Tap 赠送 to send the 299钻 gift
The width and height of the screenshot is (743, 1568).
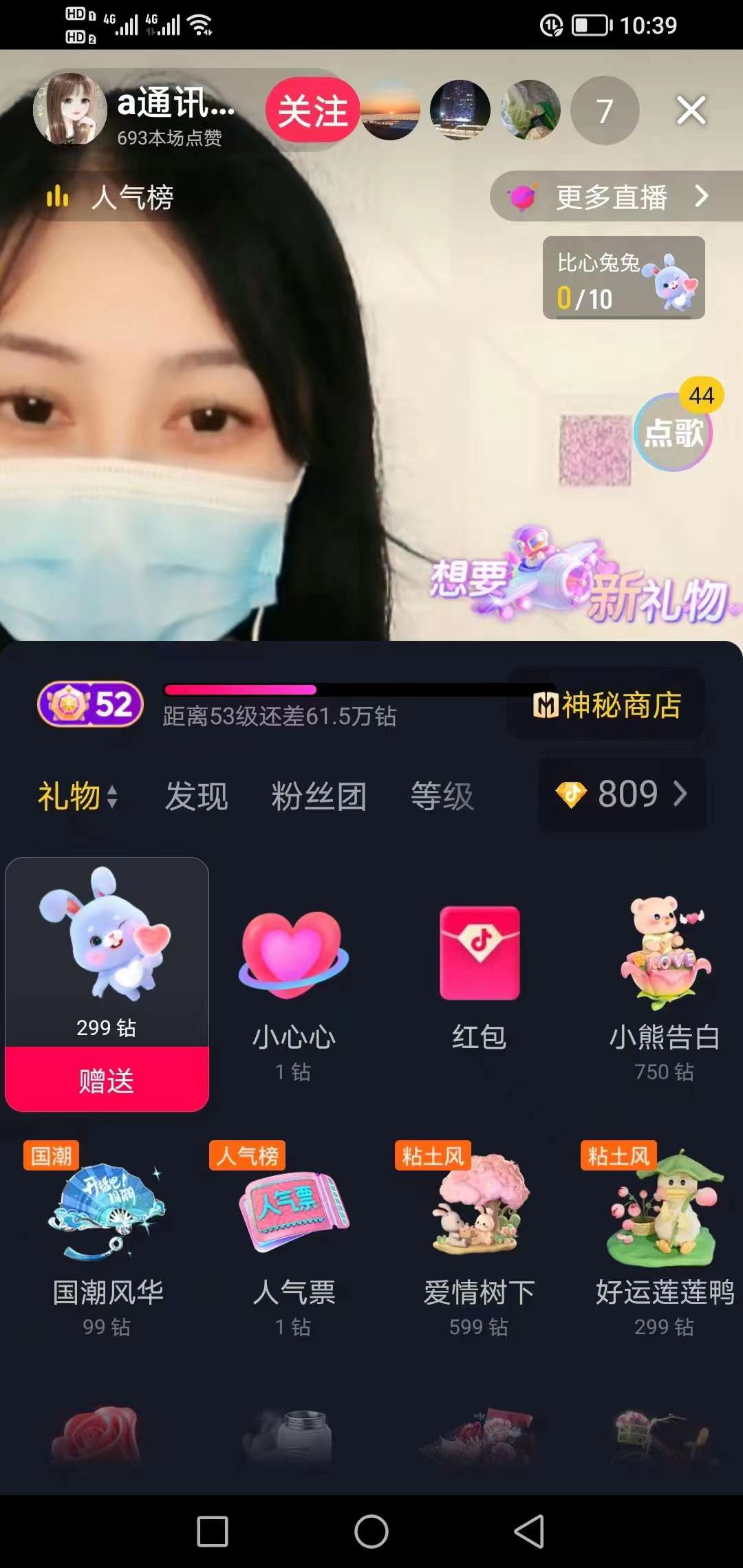(x=107, y=1080)
